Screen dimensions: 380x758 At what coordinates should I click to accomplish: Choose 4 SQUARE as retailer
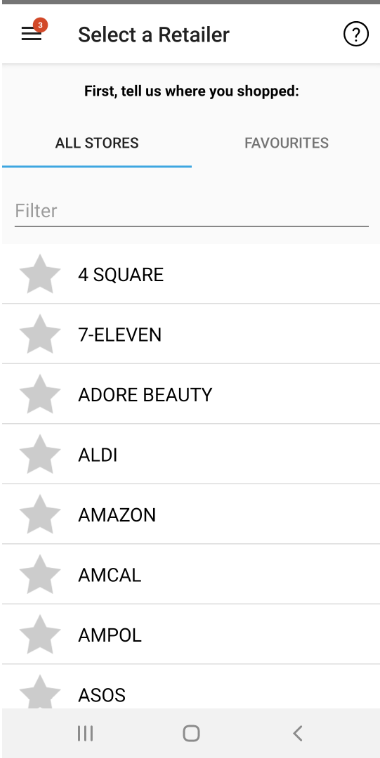(x=191, y=274)
